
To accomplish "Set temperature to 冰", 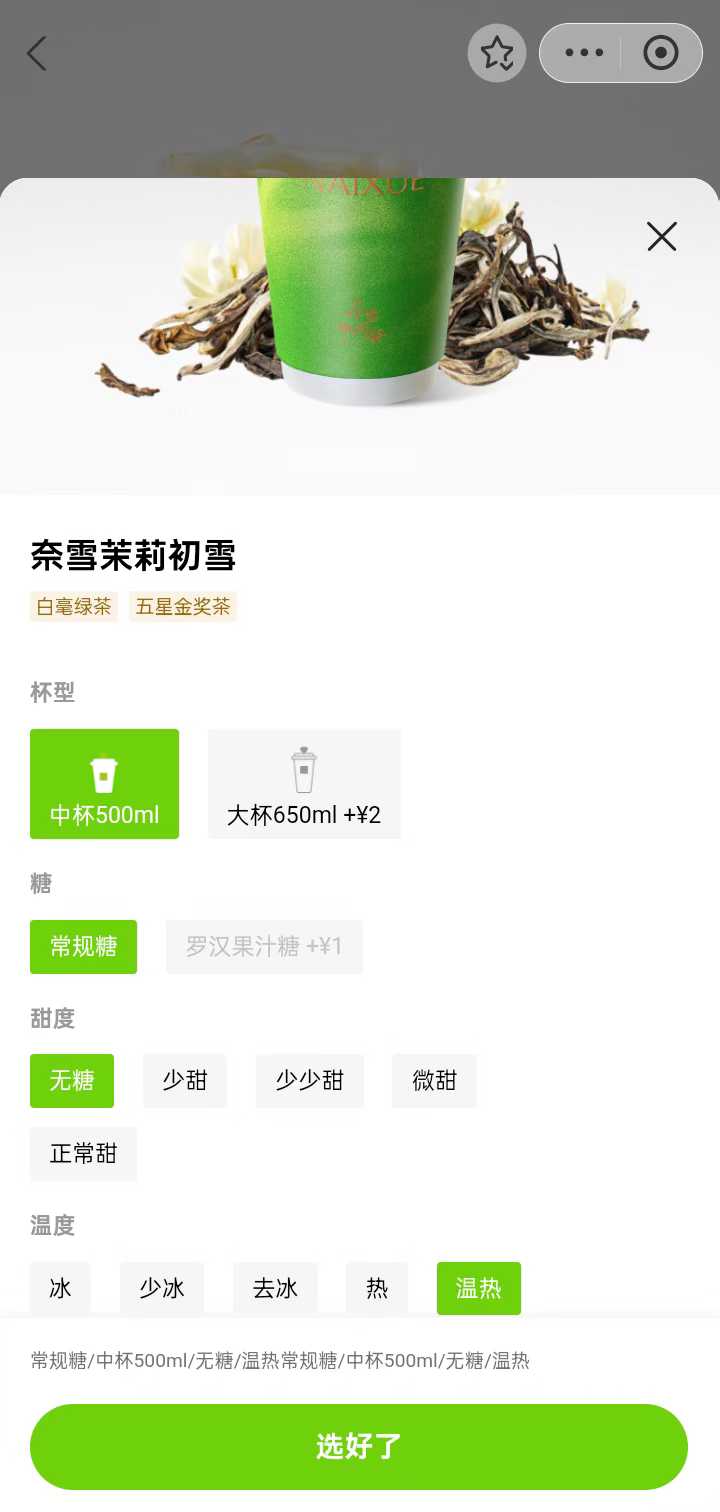I will 60,1288.
